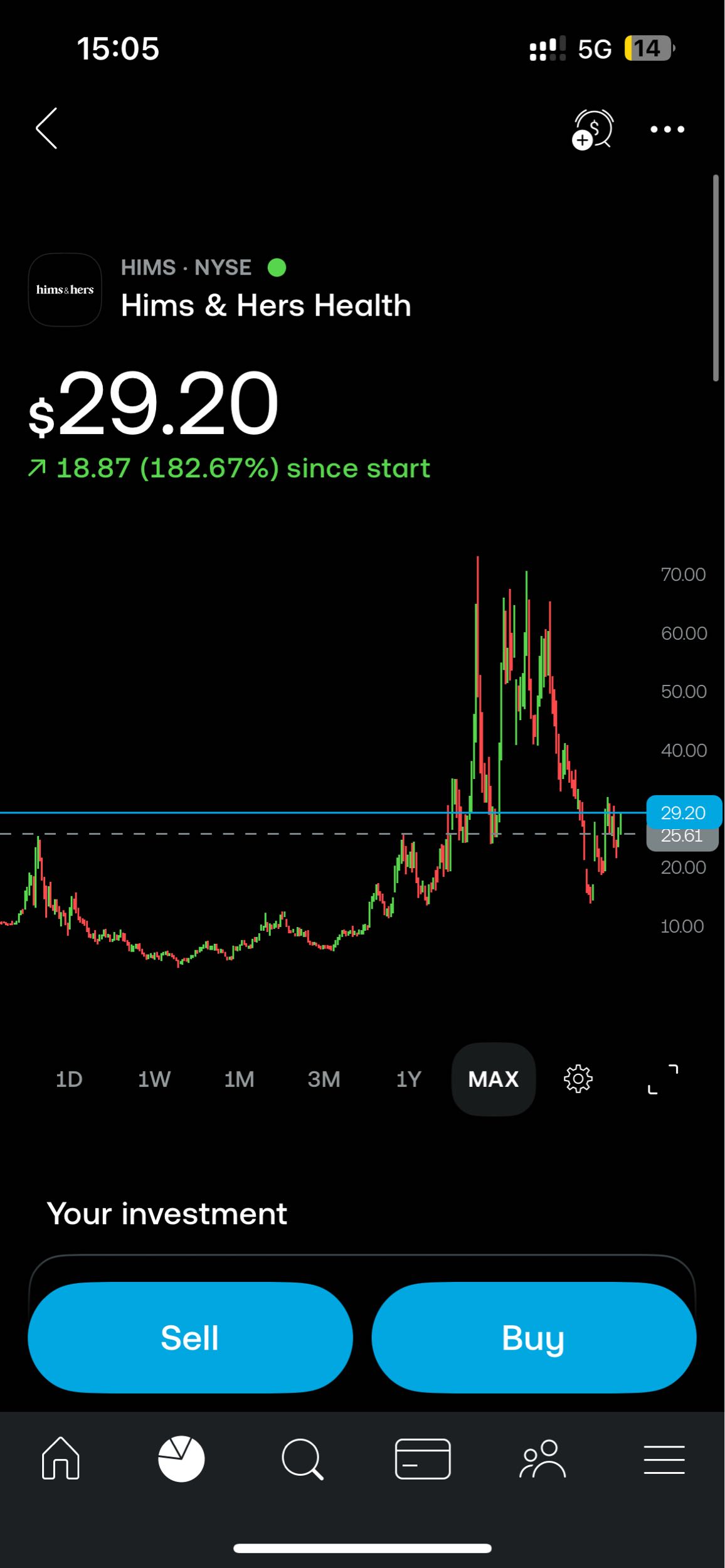Open the card tab
The height and width of the screenshot is (1568, 725).
coord(423,1459)
